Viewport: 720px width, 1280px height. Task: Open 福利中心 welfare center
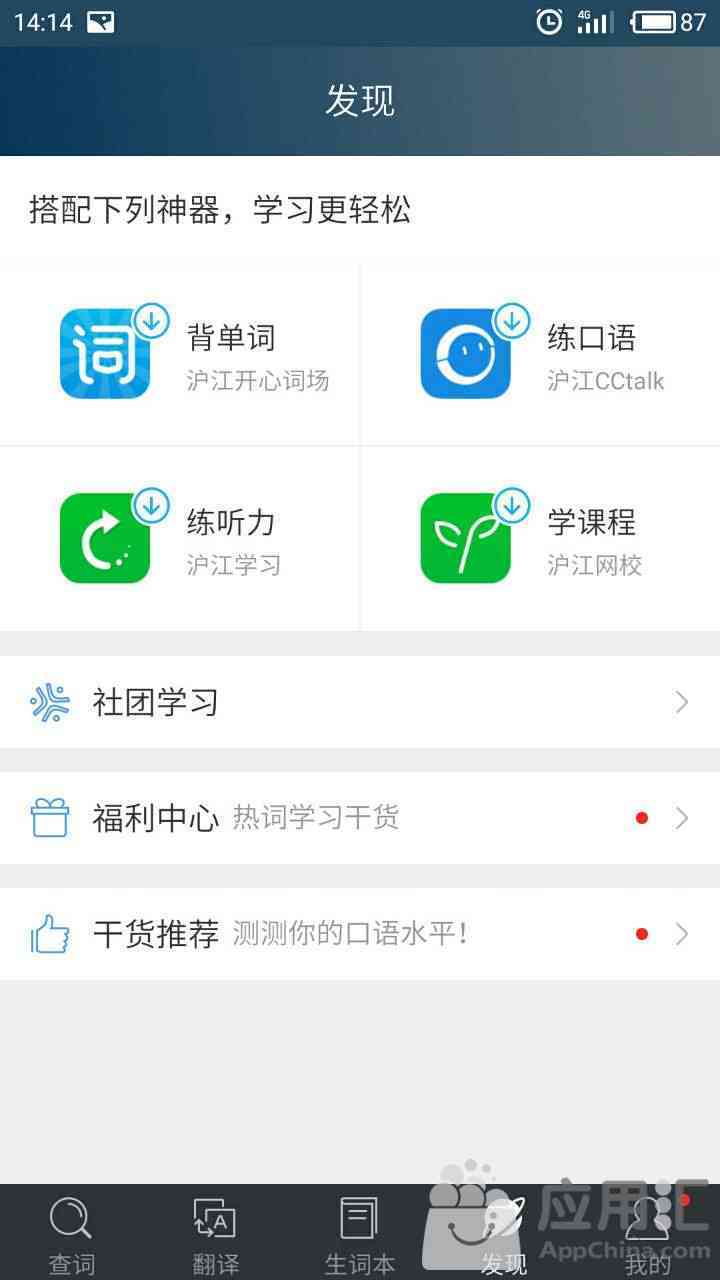(360, 818)
